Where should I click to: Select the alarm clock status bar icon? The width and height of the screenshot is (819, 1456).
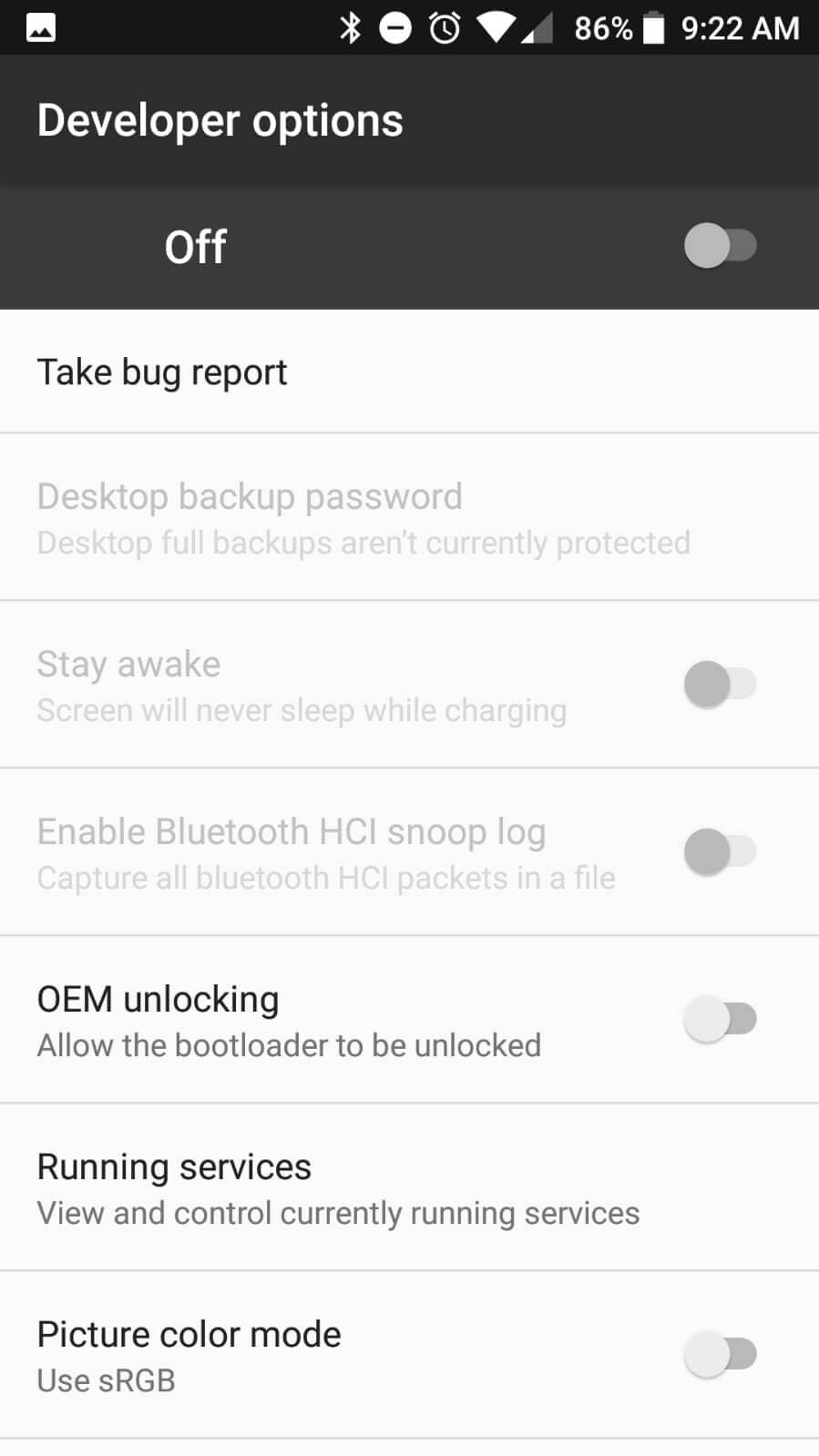click(444, 27)
